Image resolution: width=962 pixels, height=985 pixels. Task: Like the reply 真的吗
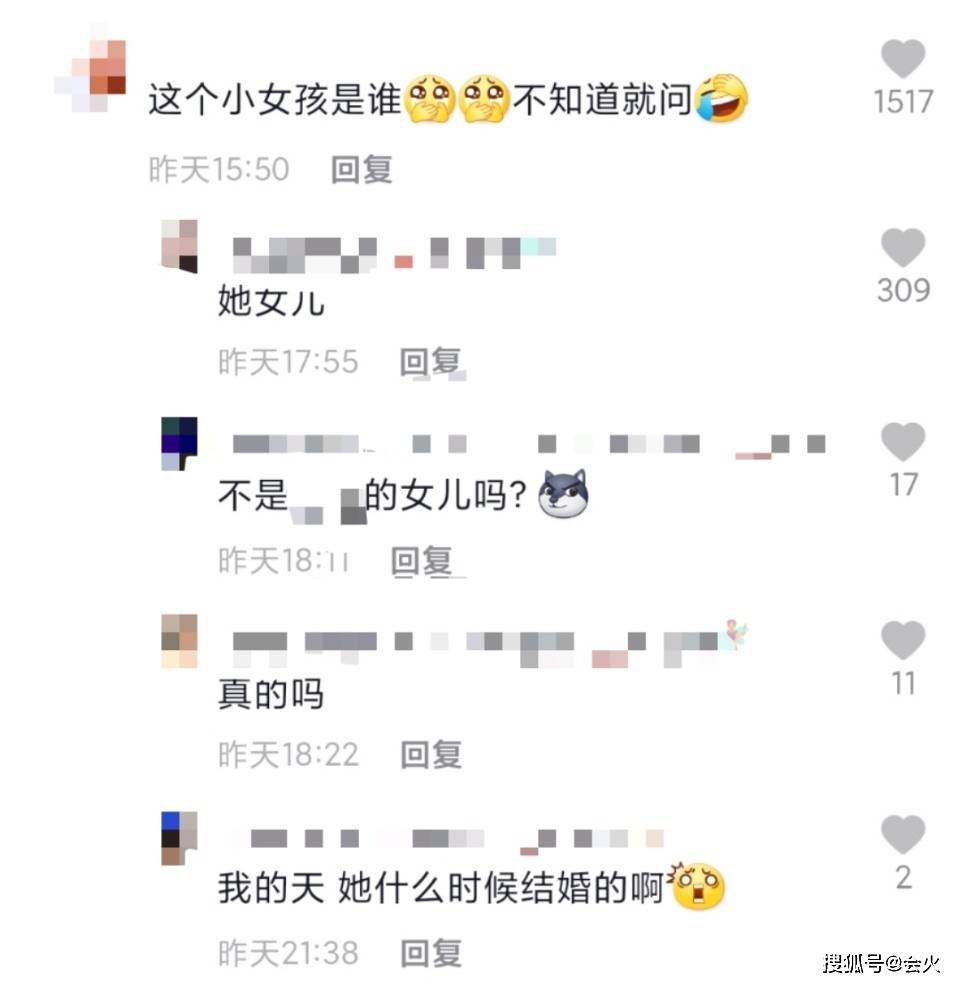(903, 641)
